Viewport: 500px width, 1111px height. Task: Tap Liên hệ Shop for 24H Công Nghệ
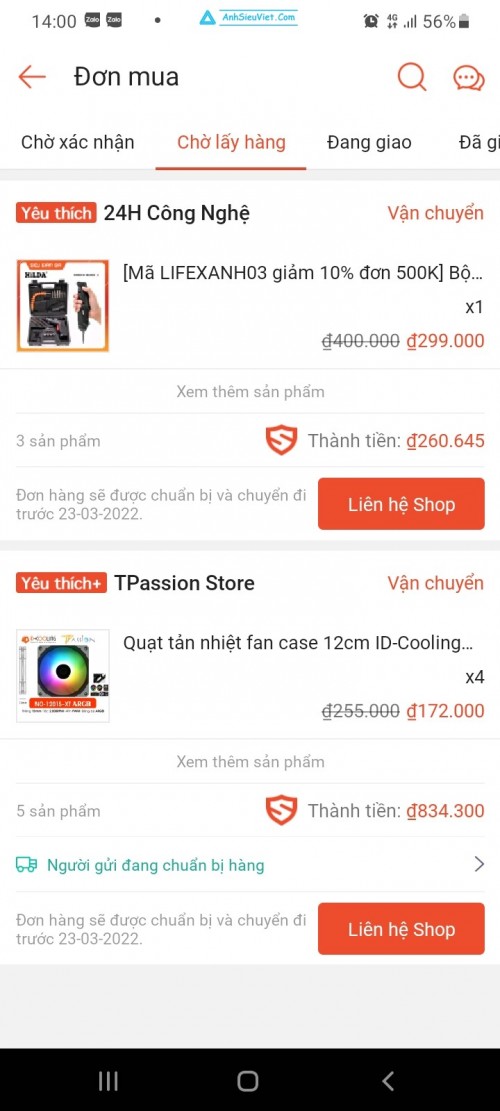pos(401,504)
